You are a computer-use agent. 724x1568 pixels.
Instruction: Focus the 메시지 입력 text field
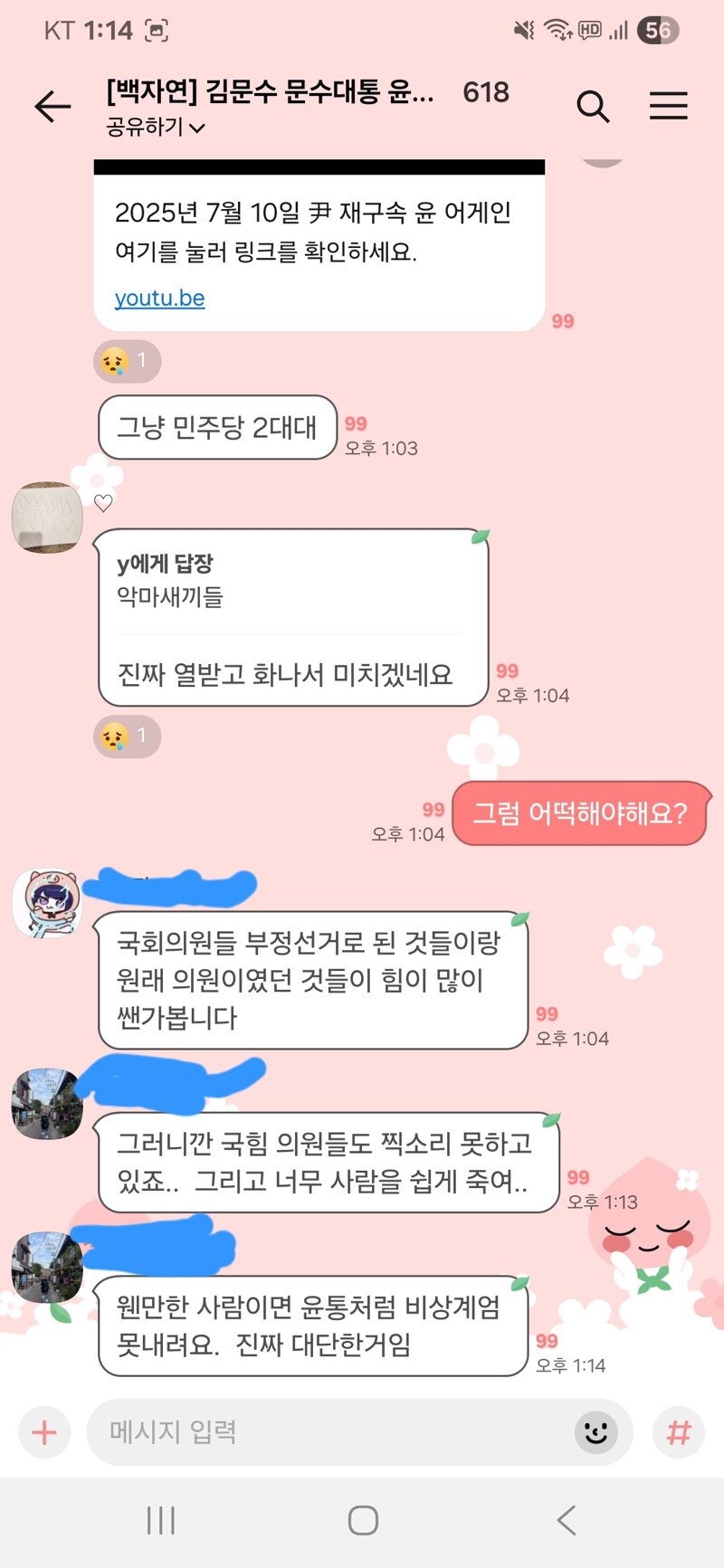(x=330, y=1432)
